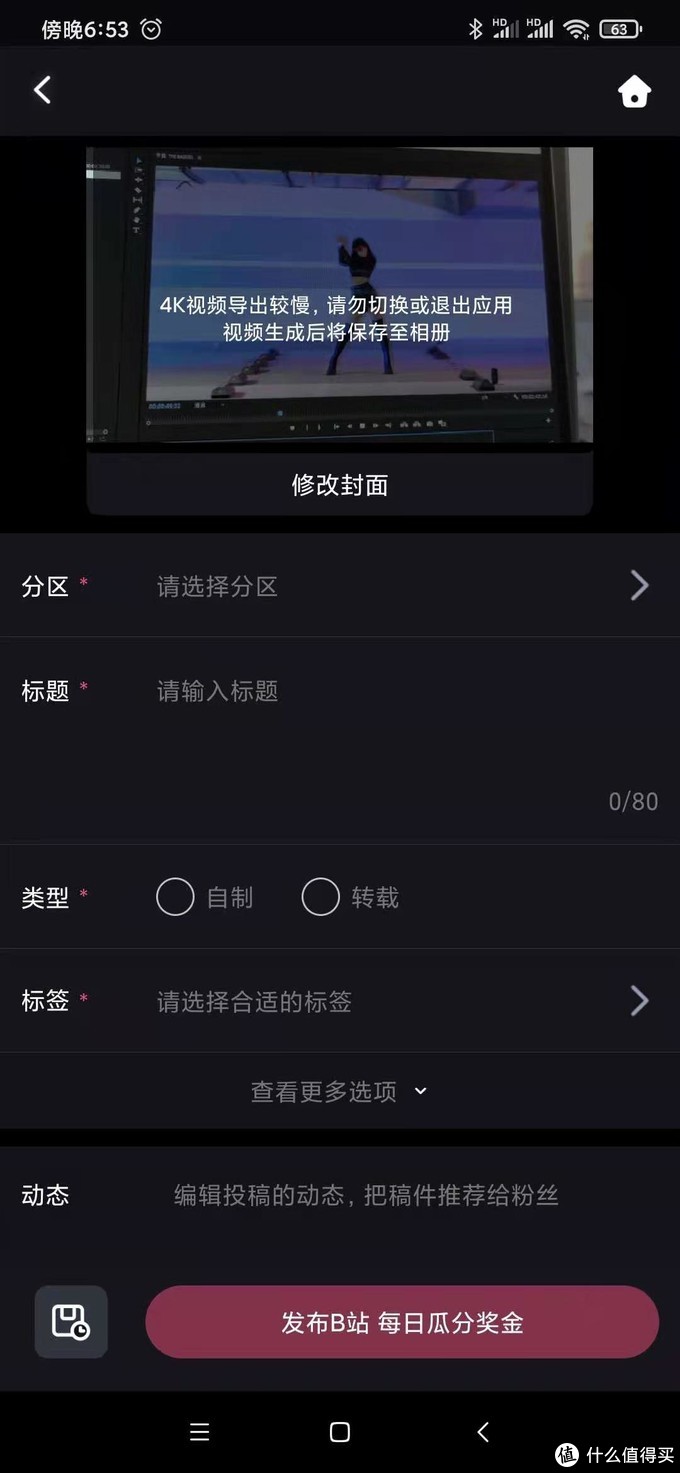Open the 分区 category selector

point(400,586)
